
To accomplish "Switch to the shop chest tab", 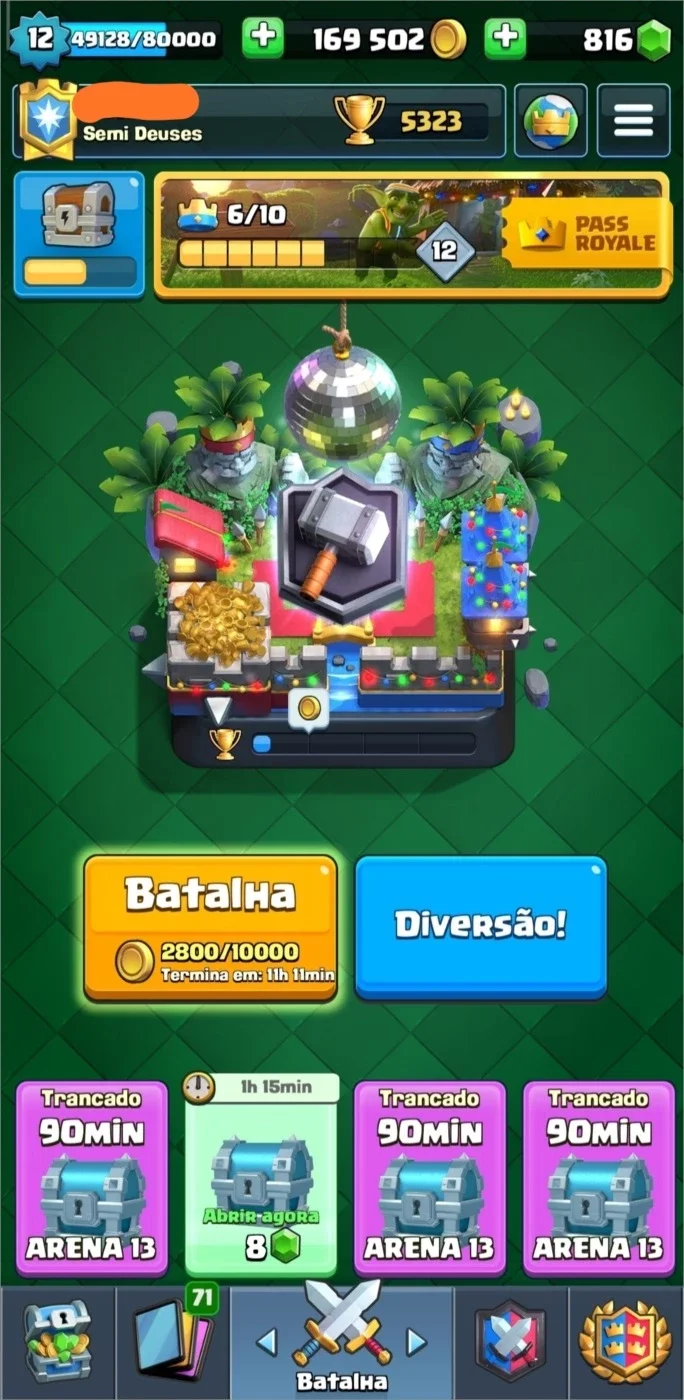I will click(57, 1343).
